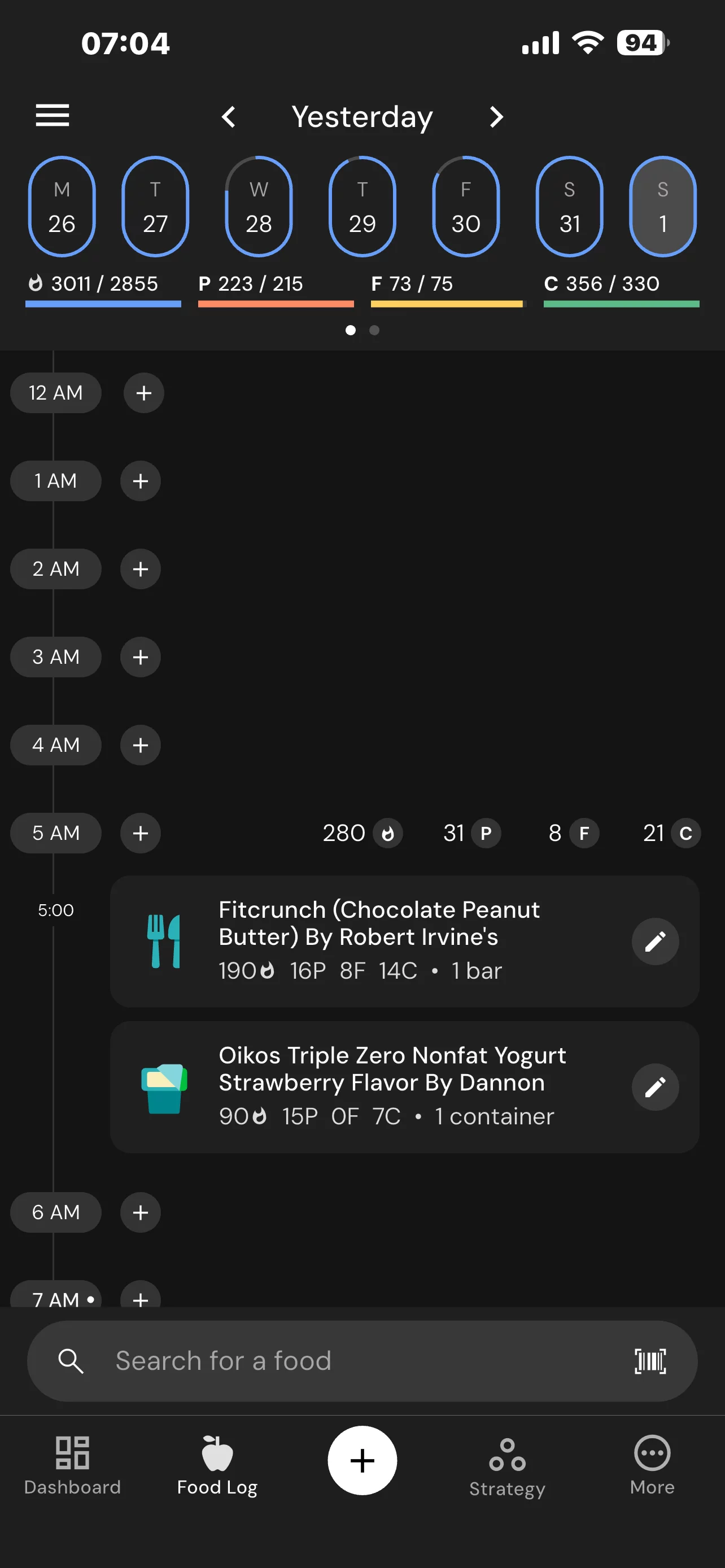Open the barcode scanner
Screen dimensions: 725x1568
[x=650, y=1361]
